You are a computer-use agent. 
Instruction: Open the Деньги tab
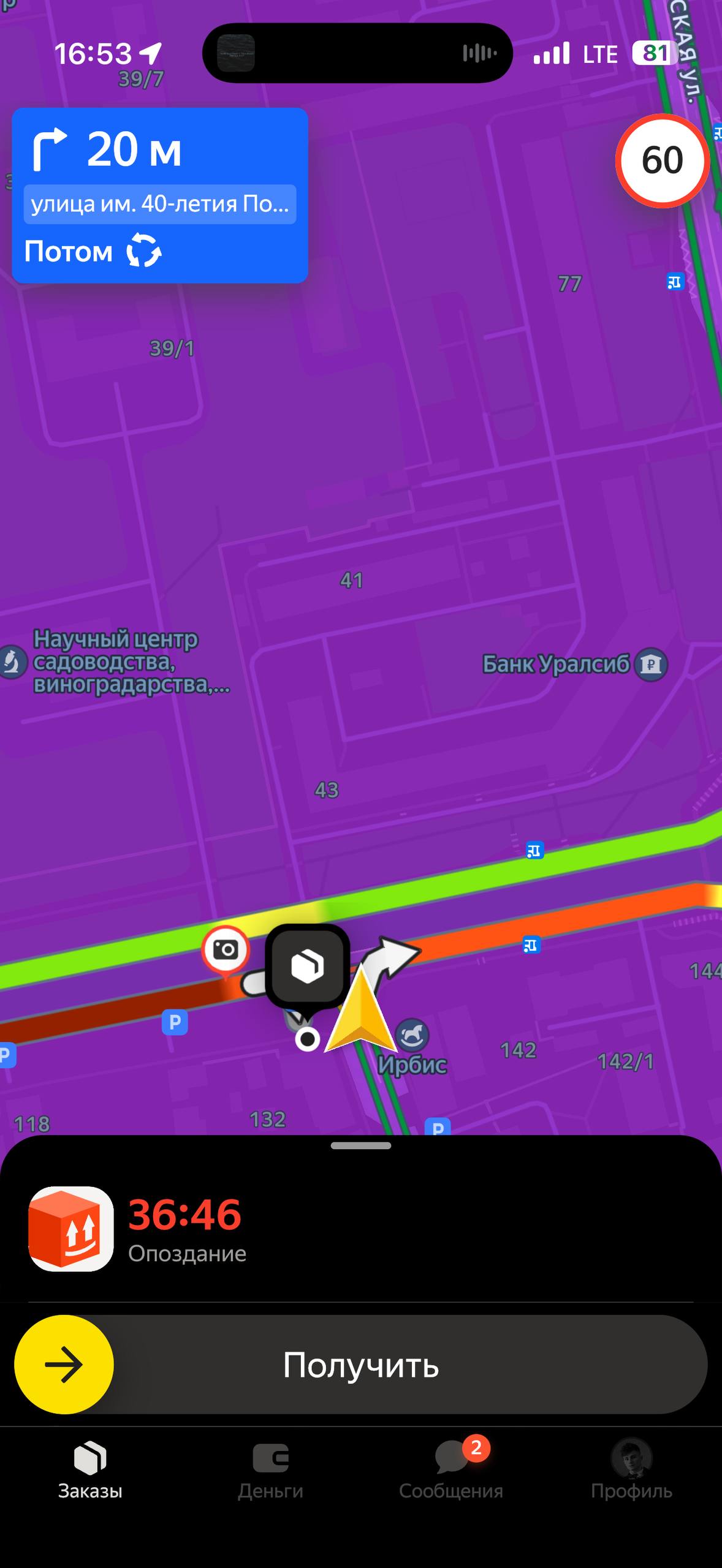(x=270, y=1470)
